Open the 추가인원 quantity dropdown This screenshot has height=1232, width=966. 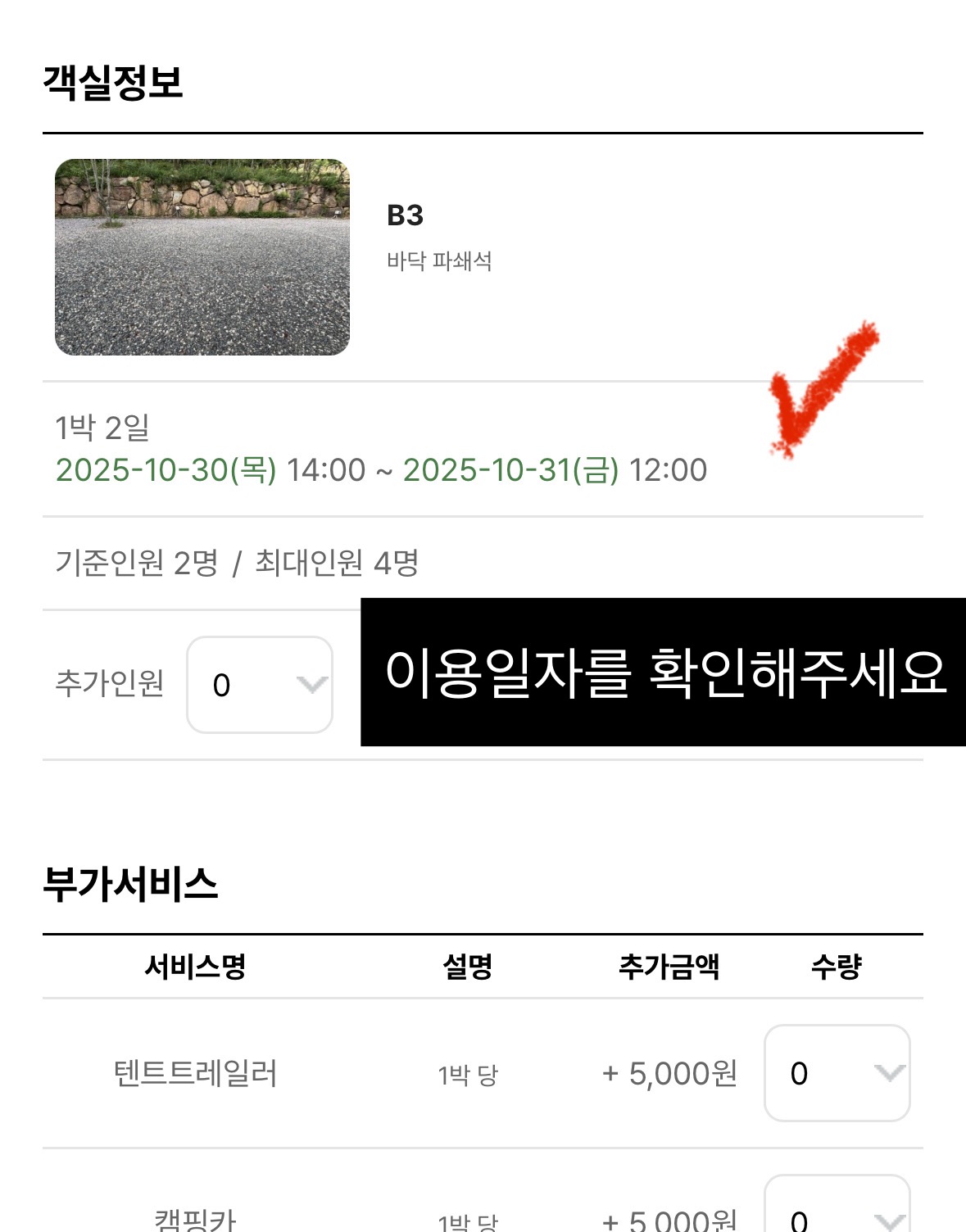click(x=260, y=684)
